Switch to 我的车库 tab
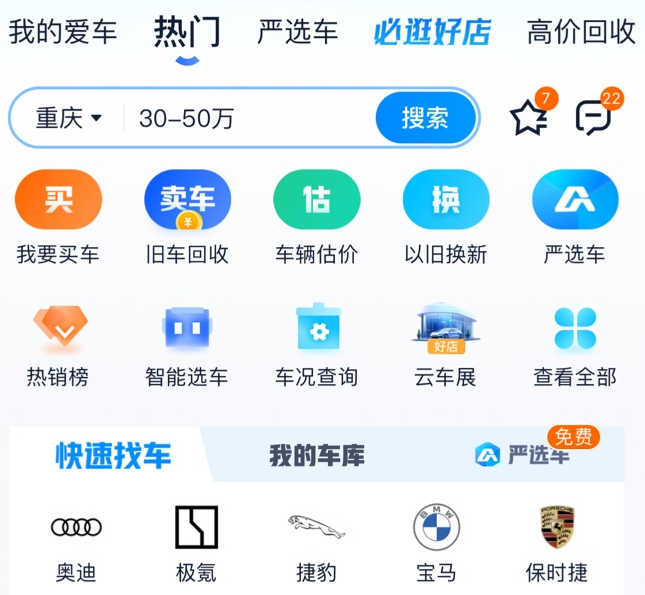The image size is (645, 595). click(x=317, y=457)
